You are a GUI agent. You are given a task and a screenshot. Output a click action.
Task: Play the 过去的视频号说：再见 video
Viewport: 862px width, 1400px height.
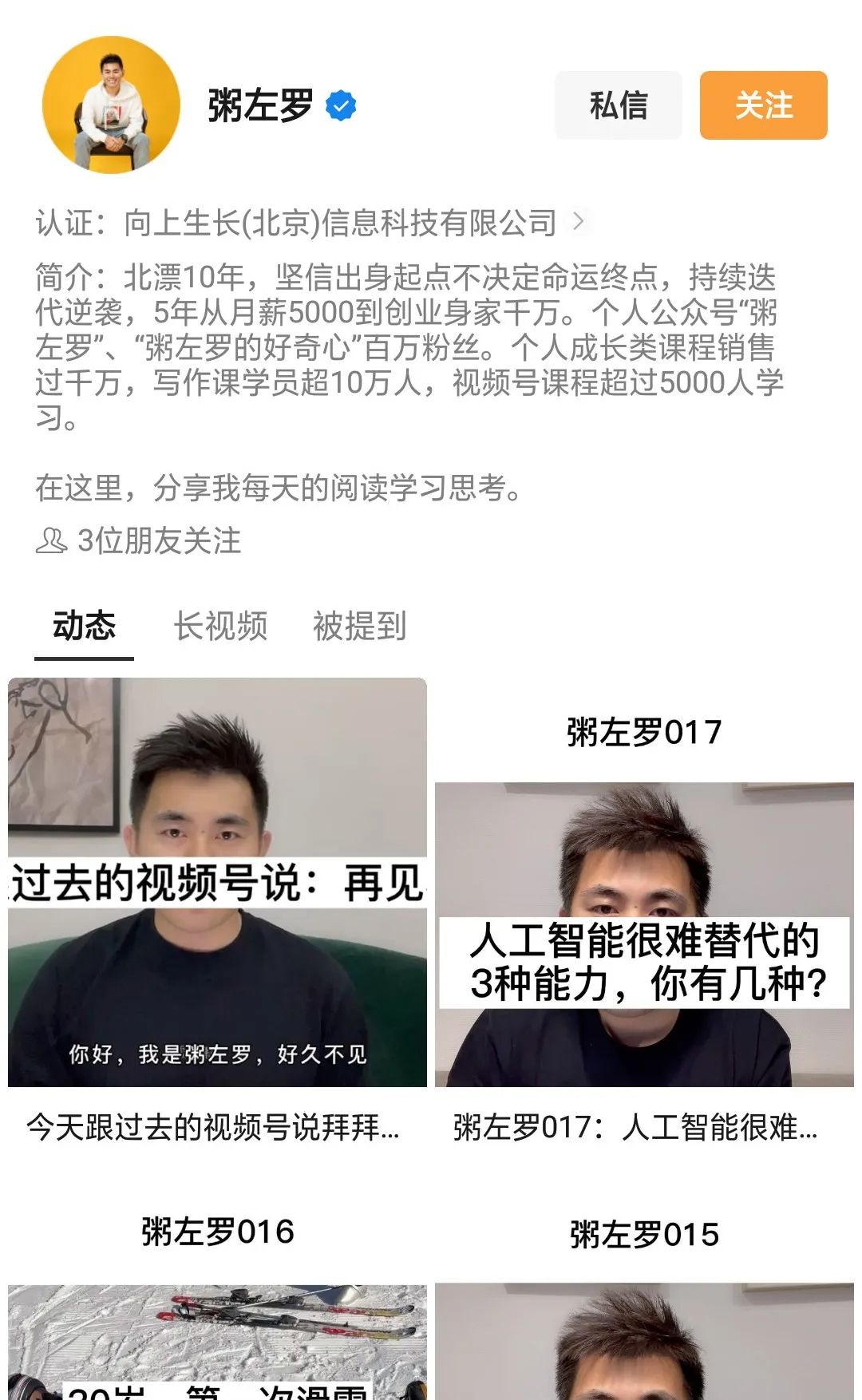click(217, 882)
